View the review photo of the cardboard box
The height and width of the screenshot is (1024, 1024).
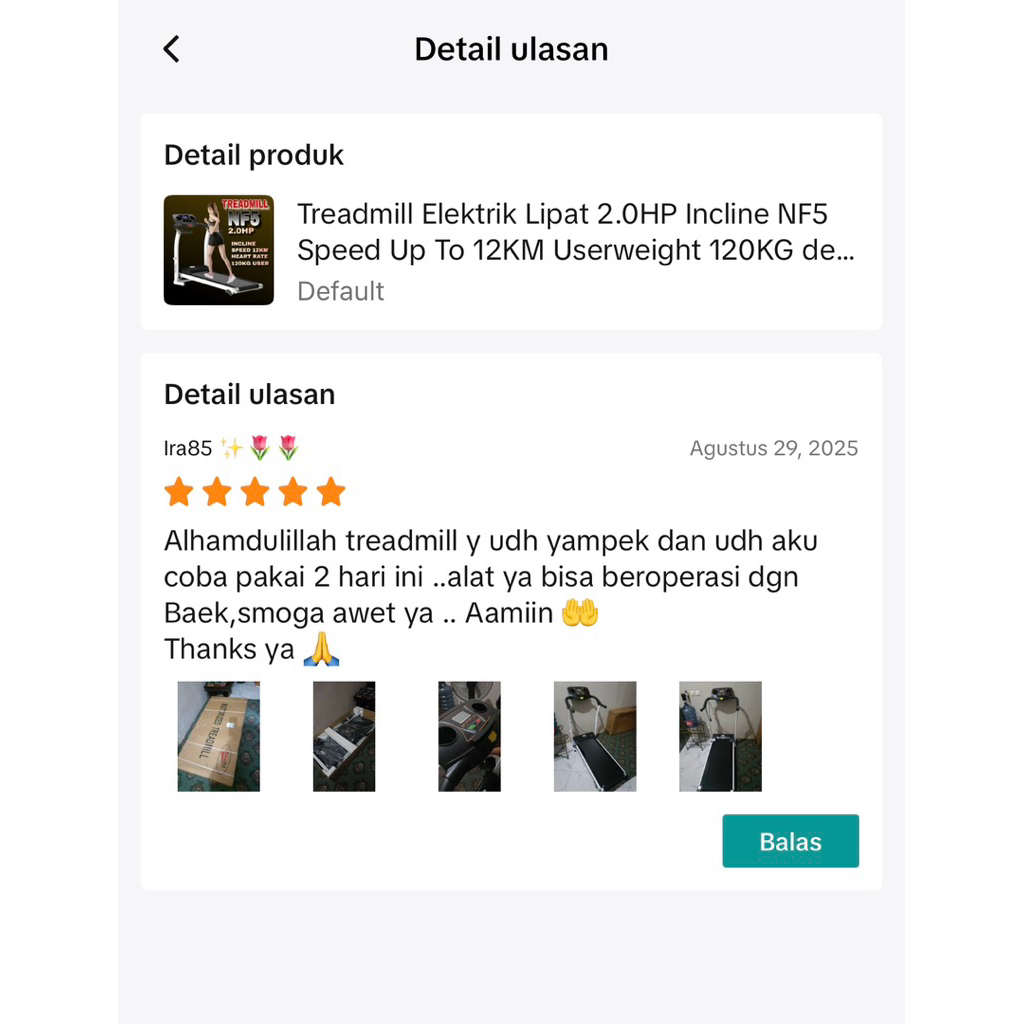pyautogui.click(x=218, y=736)
